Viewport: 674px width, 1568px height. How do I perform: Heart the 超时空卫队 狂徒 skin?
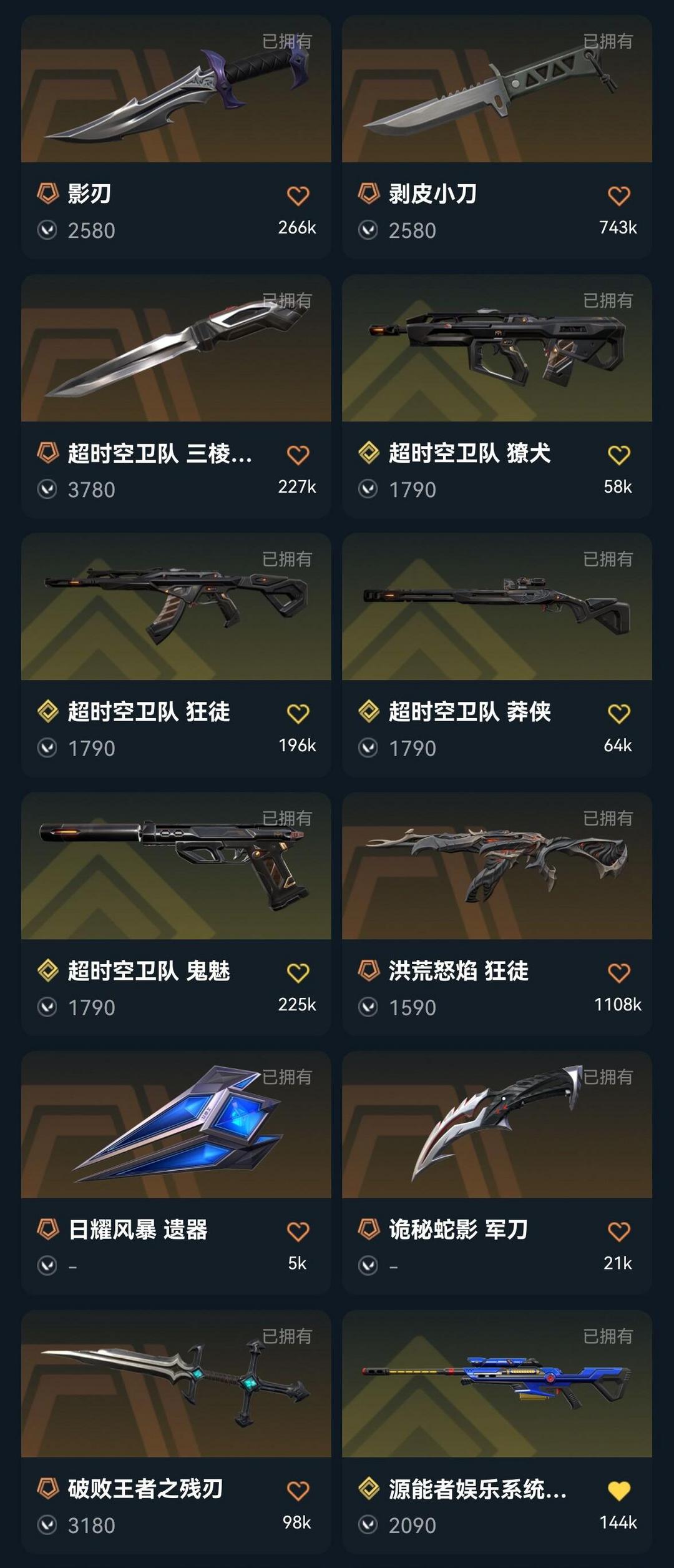click(x=298, y=714)
